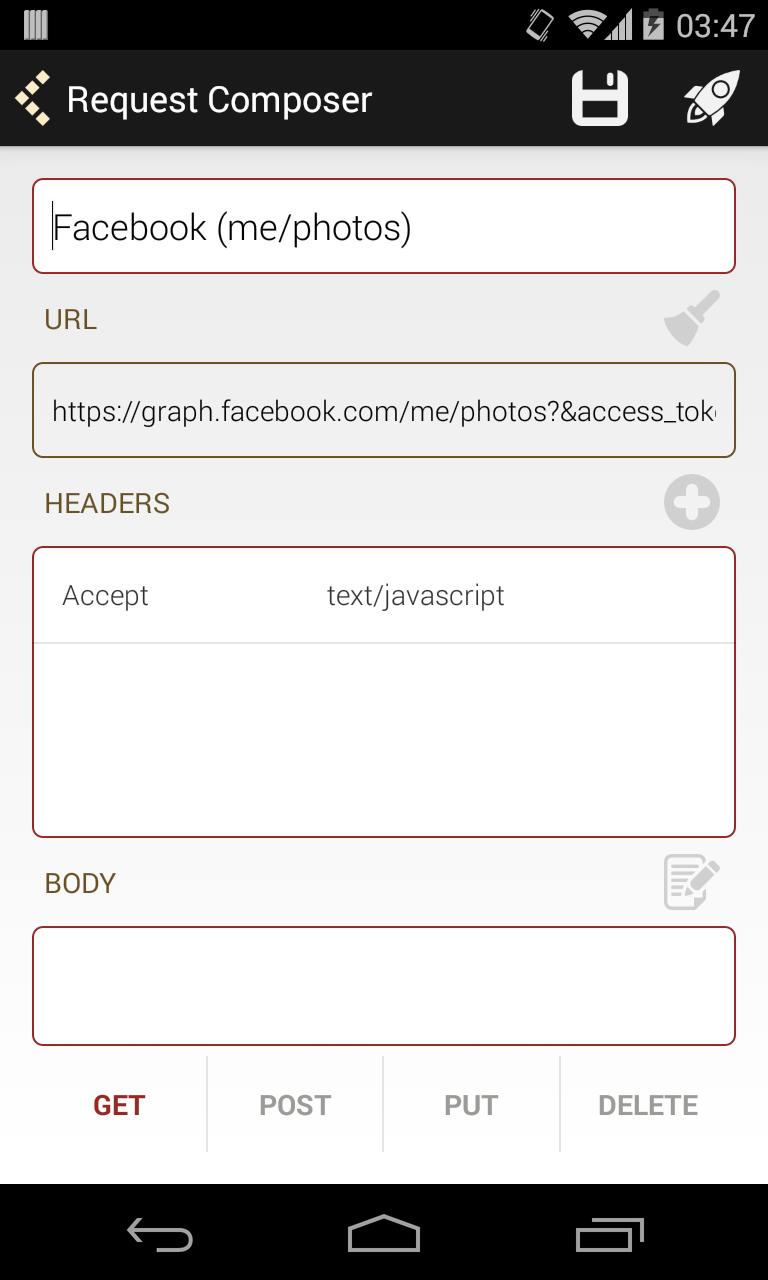Screen dimensions: 768x1280
Task: Open the Accept text/javascript header row
Action: tap(384, 596)
